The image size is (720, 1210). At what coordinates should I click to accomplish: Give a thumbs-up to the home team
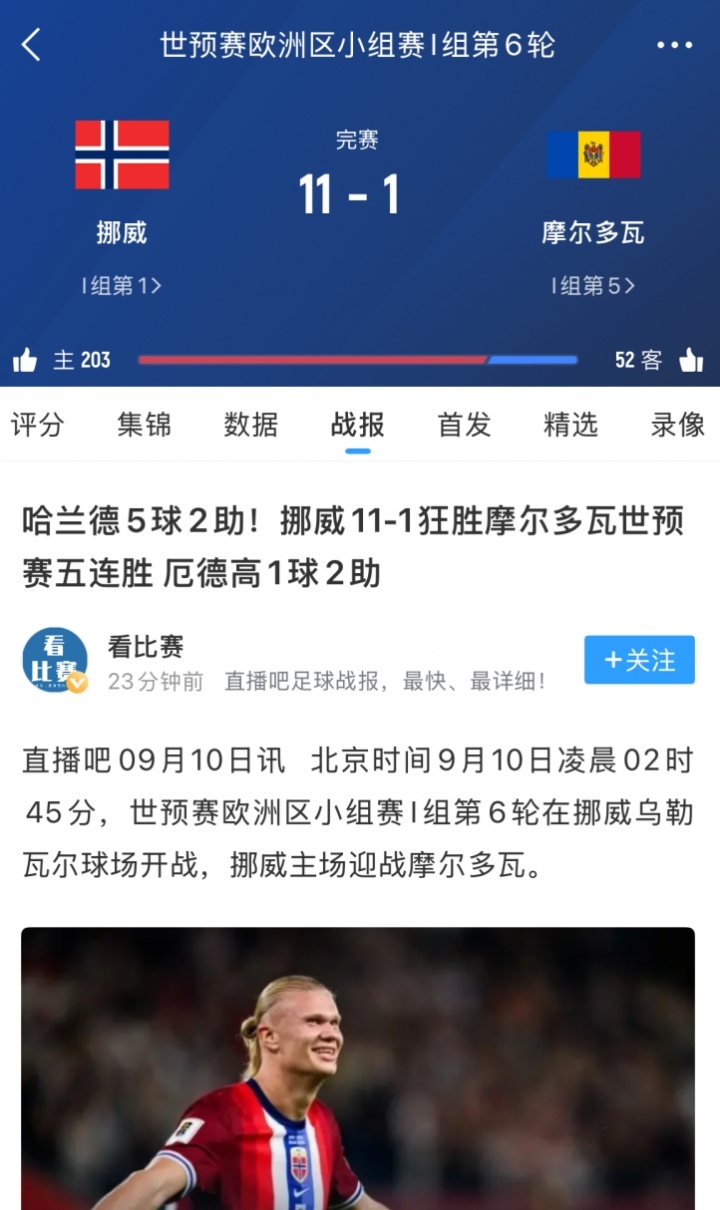[26, 360]
